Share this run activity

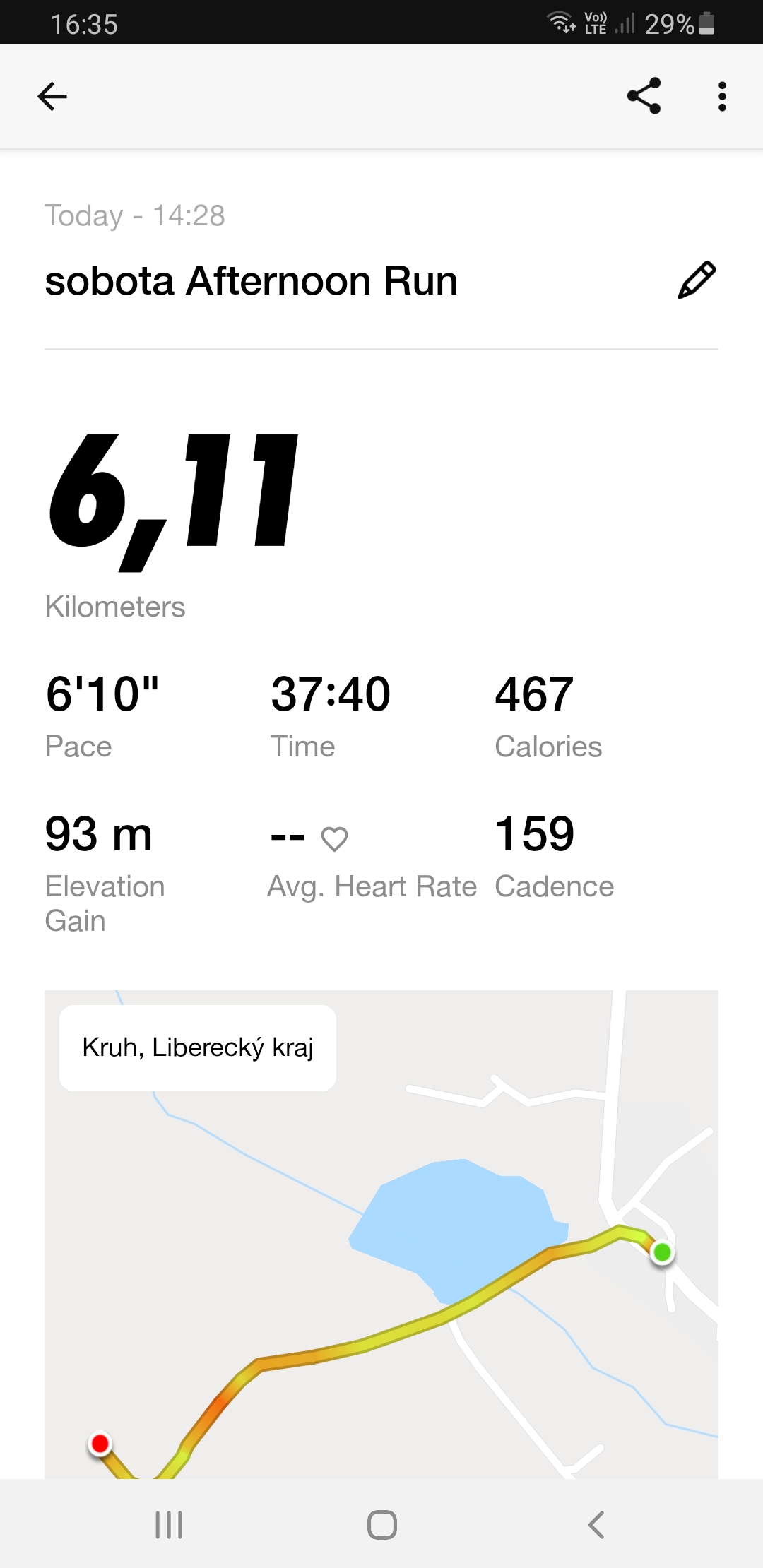click(x=644, y=96)
